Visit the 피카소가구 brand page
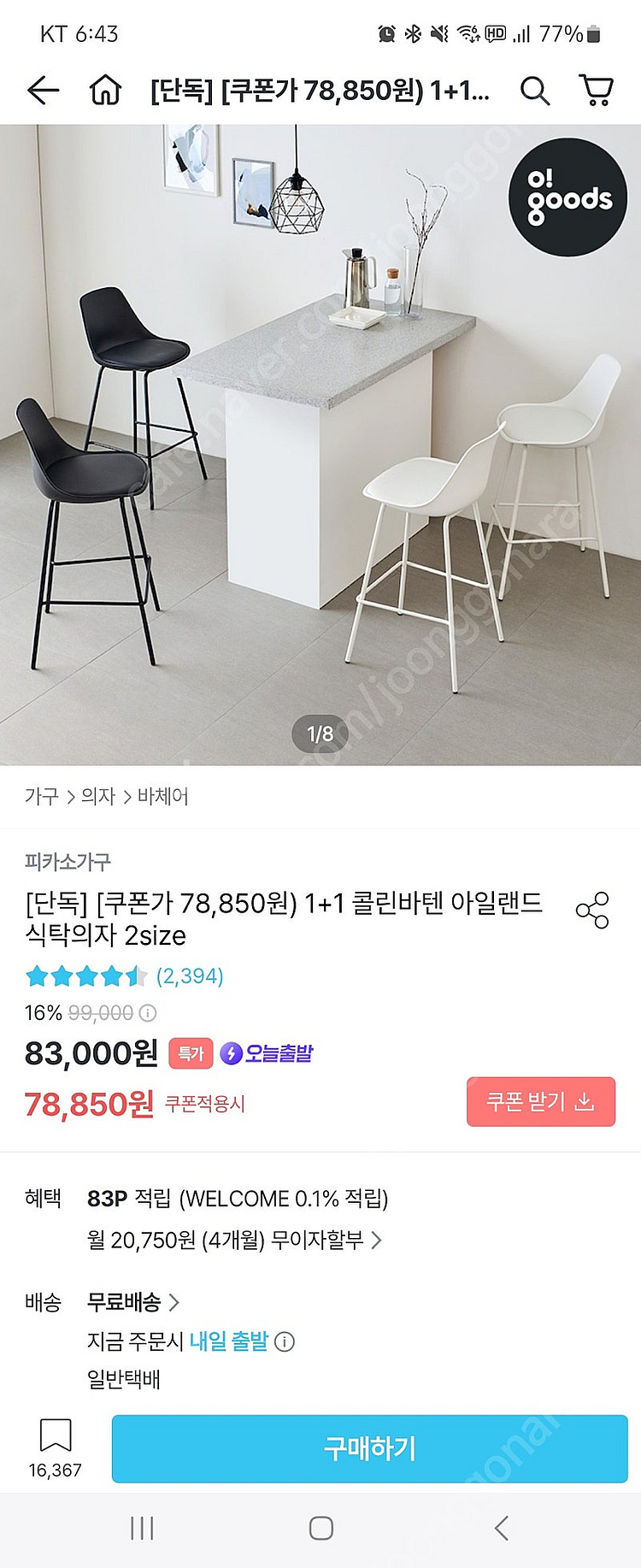This screenshot has width=641, height=1568. click(68, 862)
